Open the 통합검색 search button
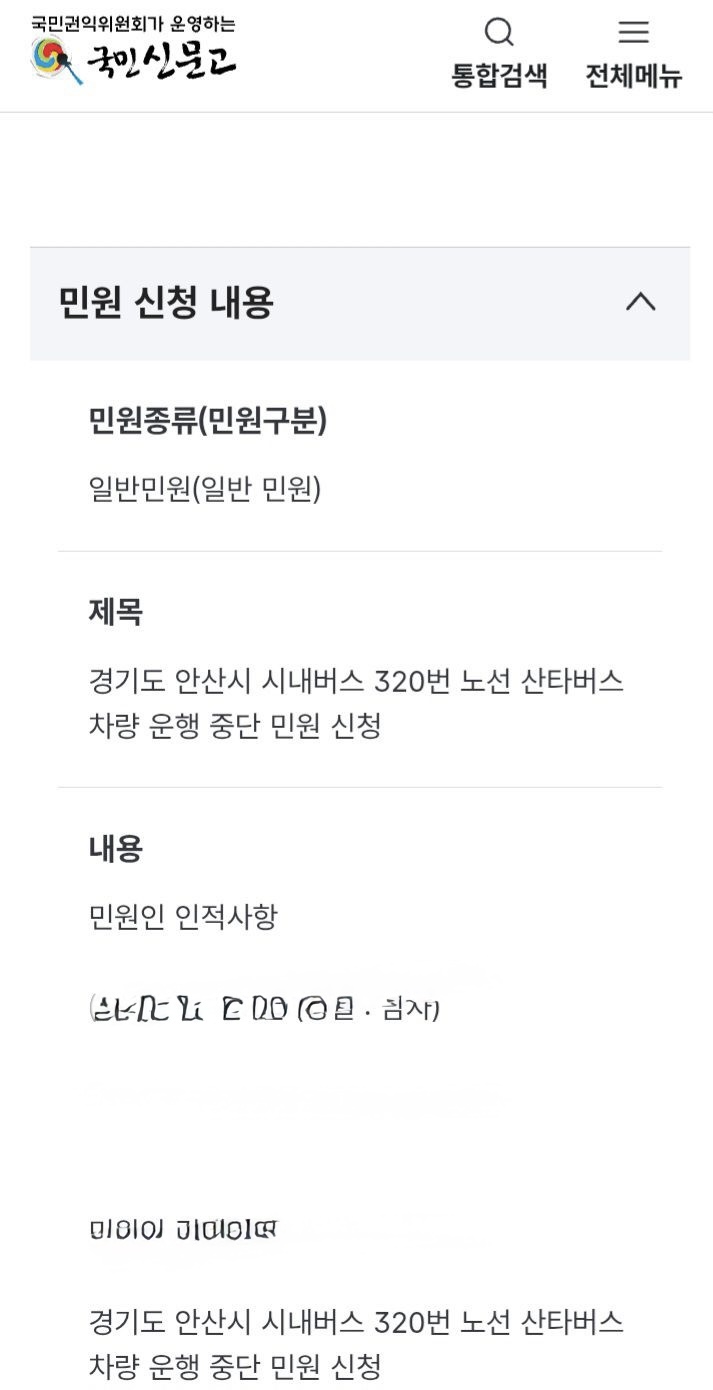The width and height of the screenshot is (713, 1390). 499,53
